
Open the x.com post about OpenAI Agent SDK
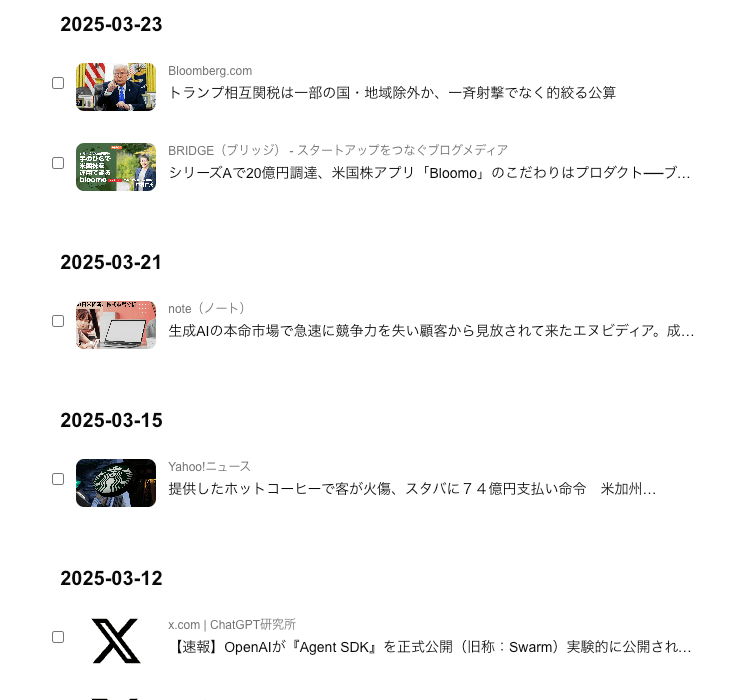430,647
